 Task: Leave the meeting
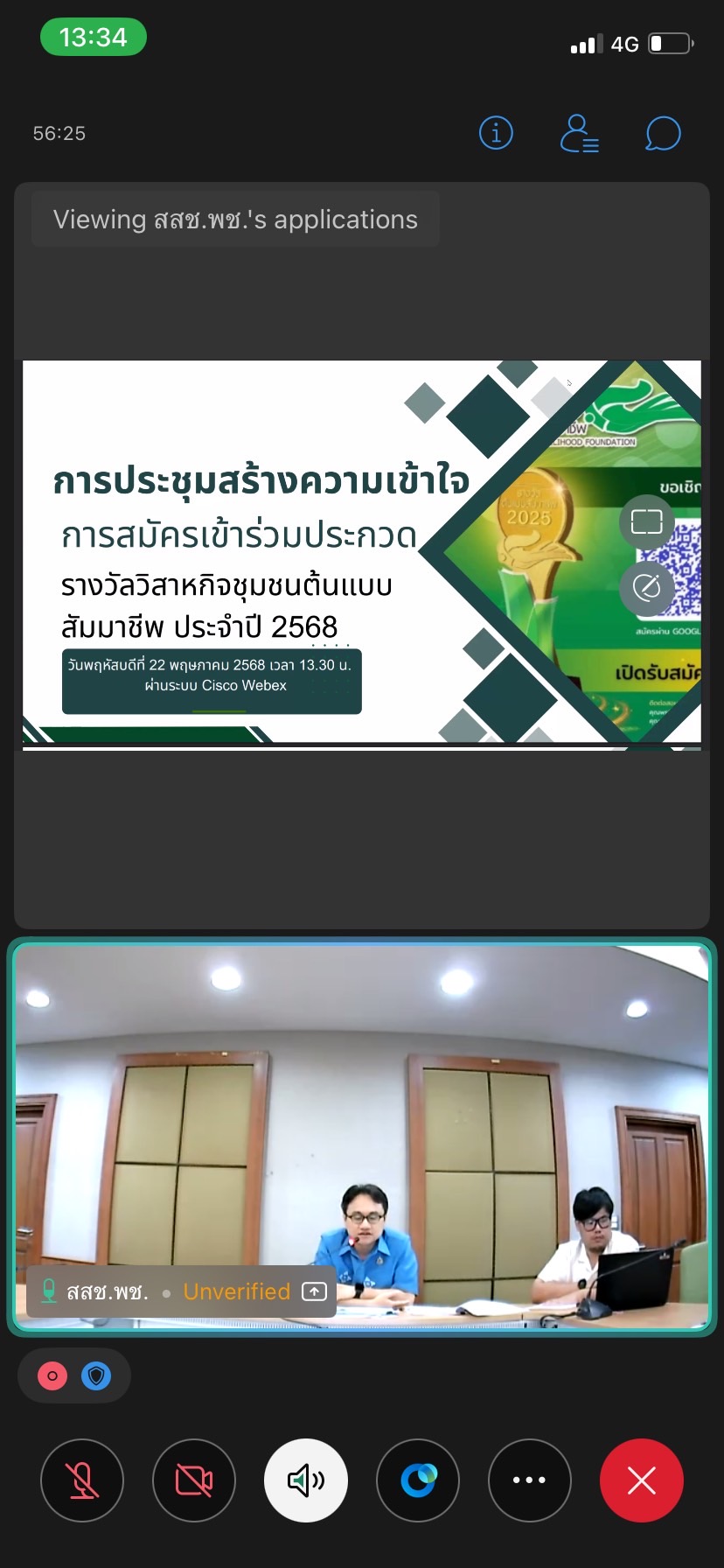tap(642, 1480)
